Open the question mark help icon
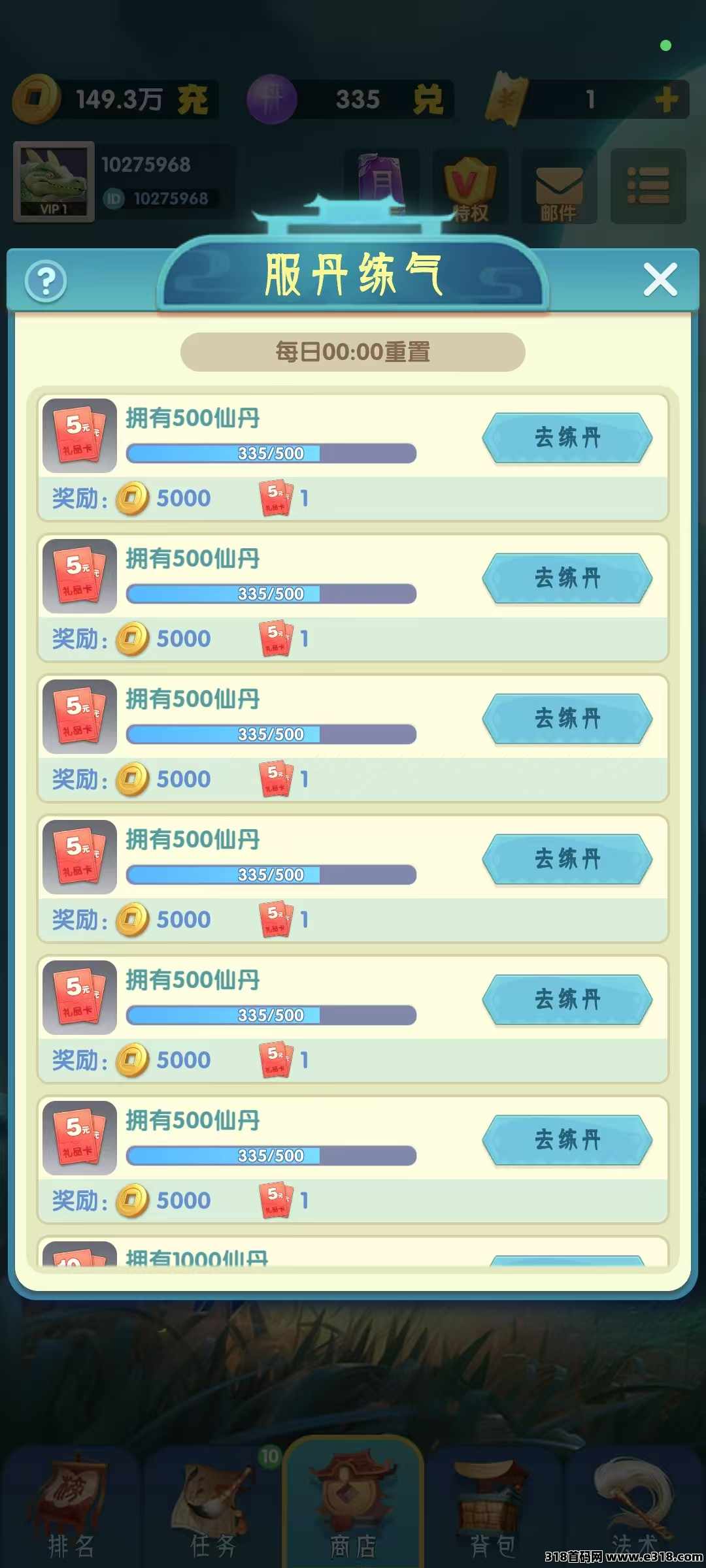The height and width of the screenshot is (1568, 706). tap(46, 282)
